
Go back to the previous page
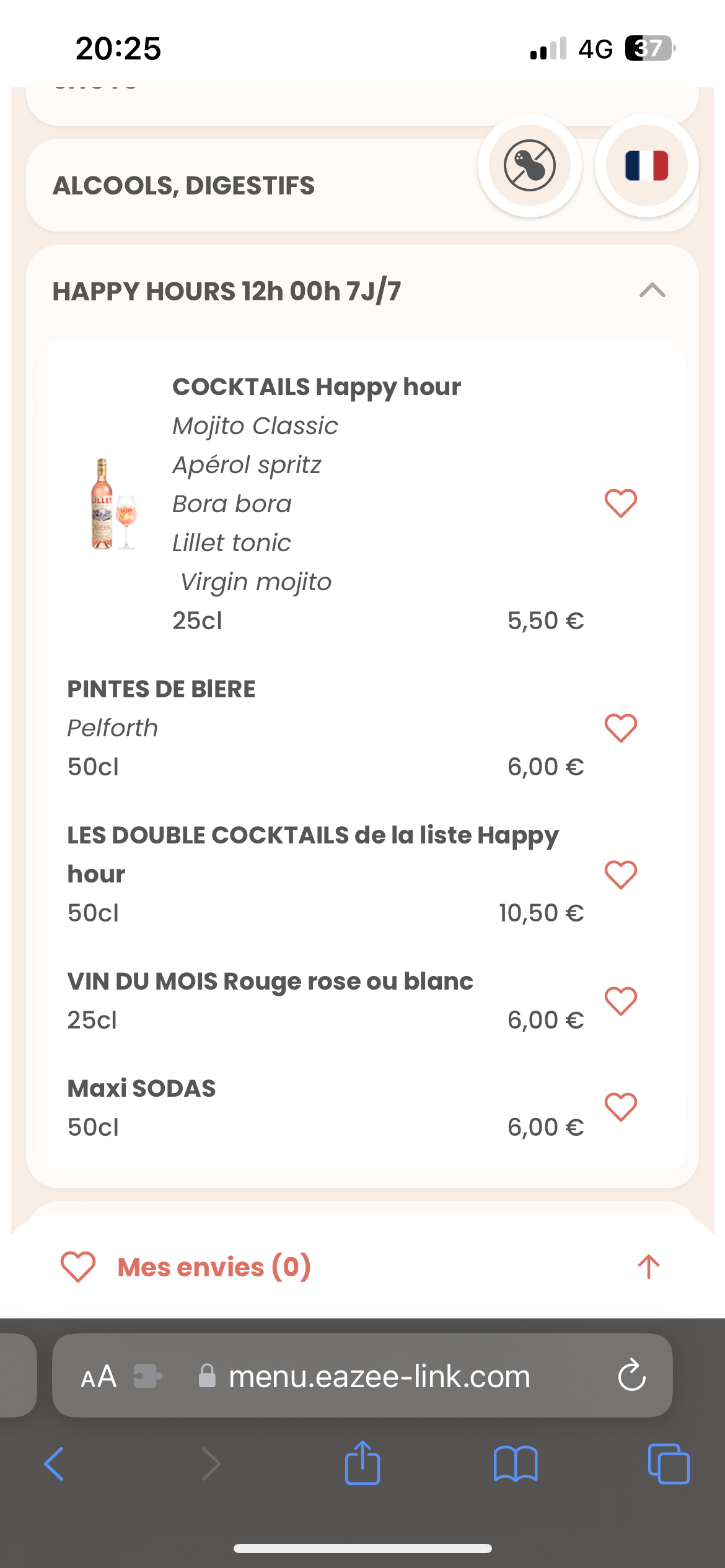pos(55,1464)
